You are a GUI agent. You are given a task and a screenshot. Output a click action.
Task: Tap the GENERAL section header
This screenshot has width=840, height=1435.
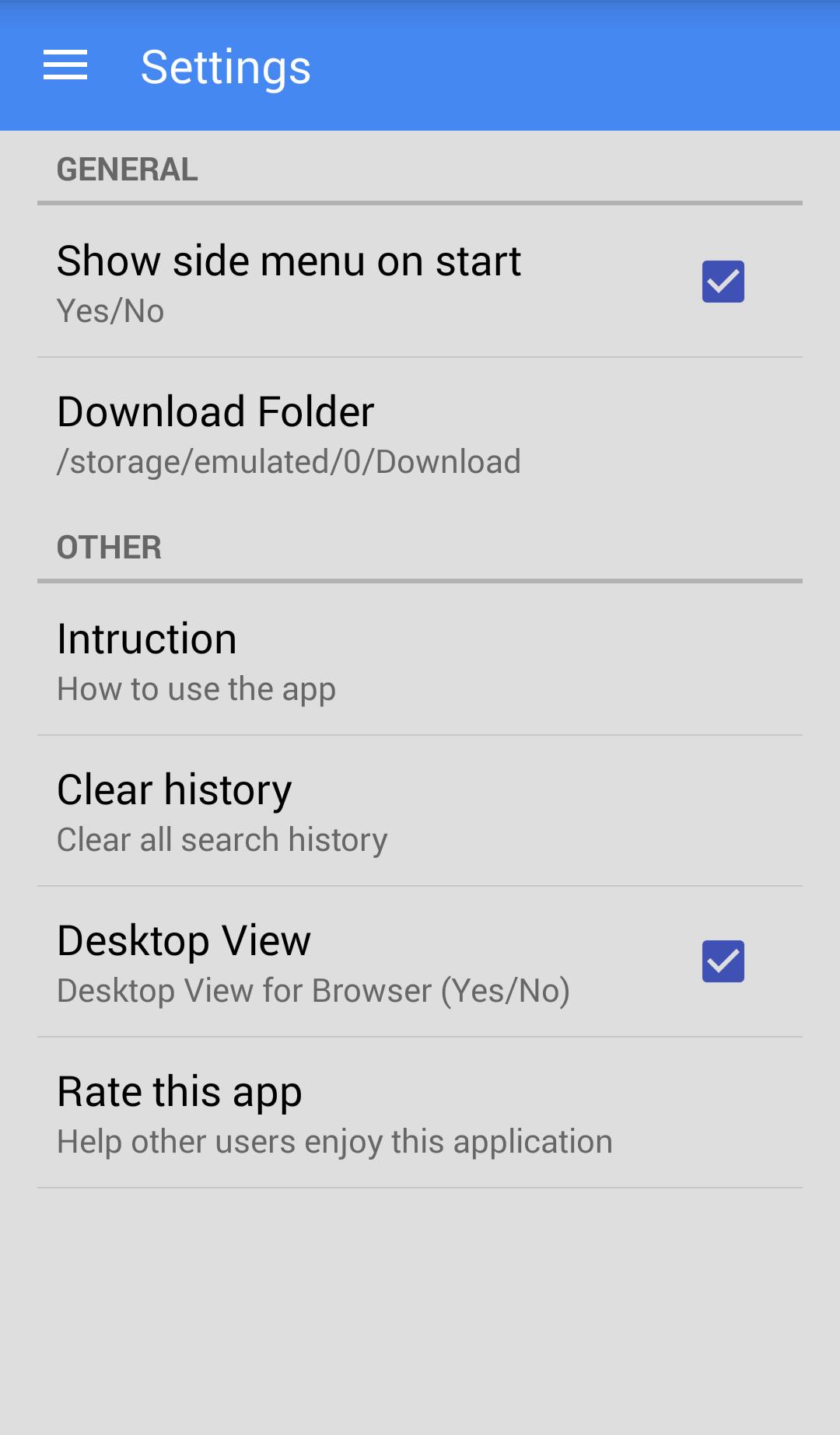127,168
